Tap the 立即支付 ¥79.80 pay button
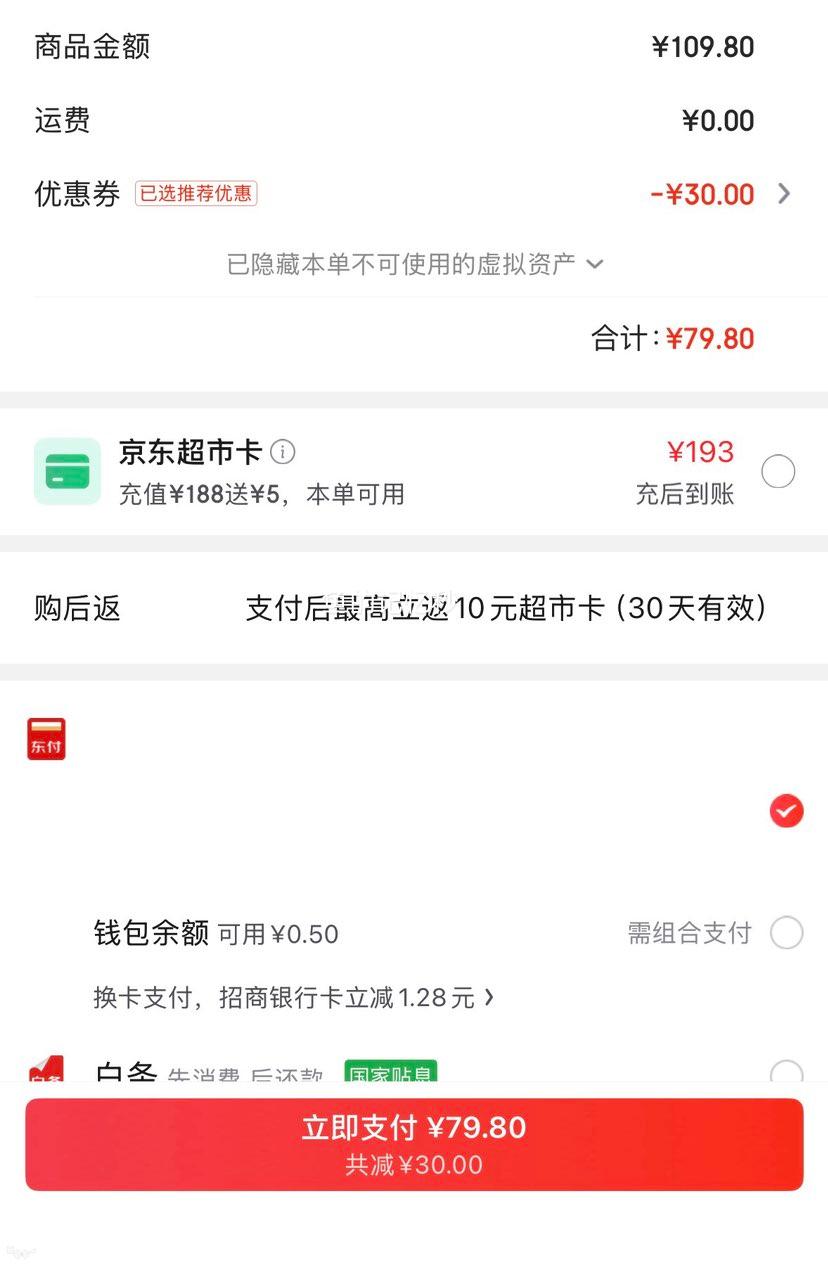828x1270 pixels. [414, 1144]
